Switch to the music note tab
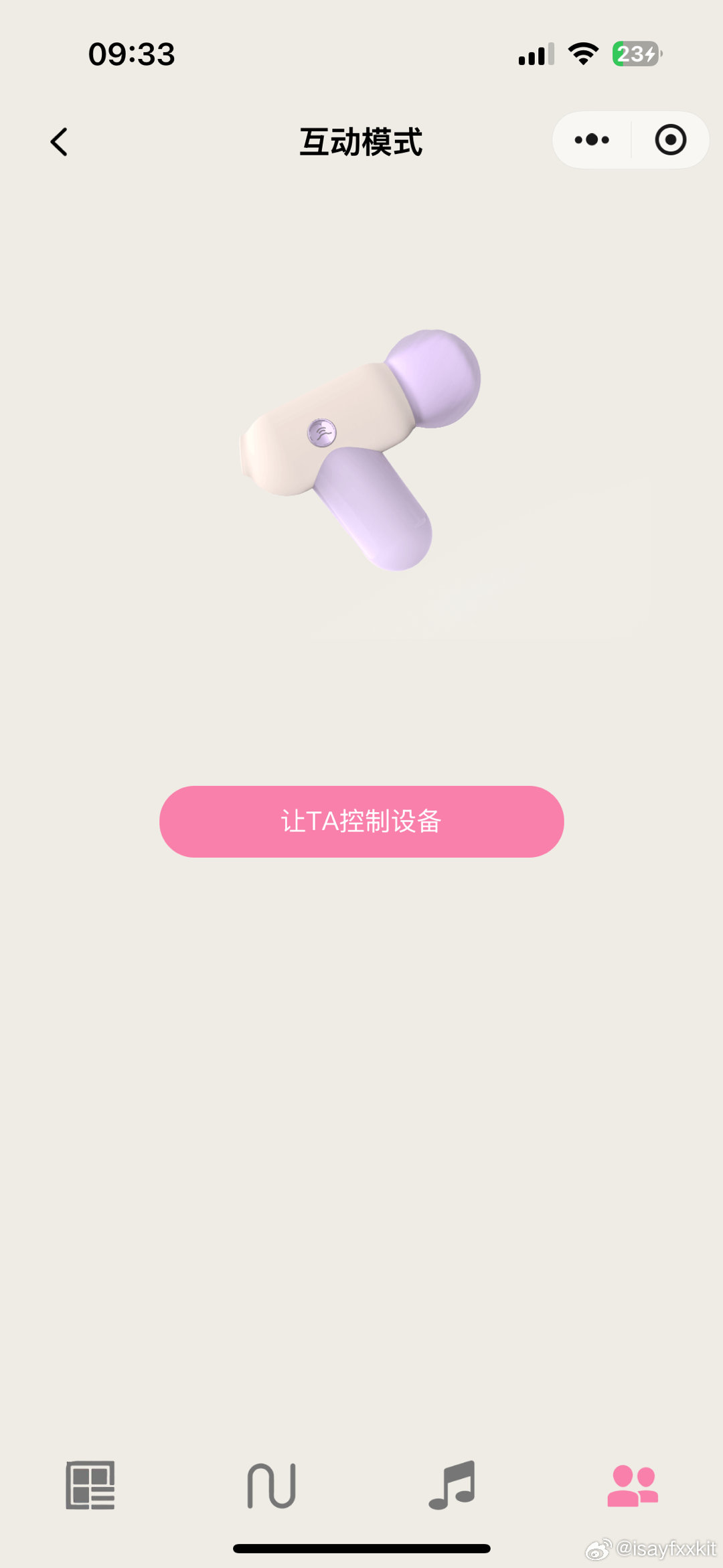 click(x=452, y=1485)
